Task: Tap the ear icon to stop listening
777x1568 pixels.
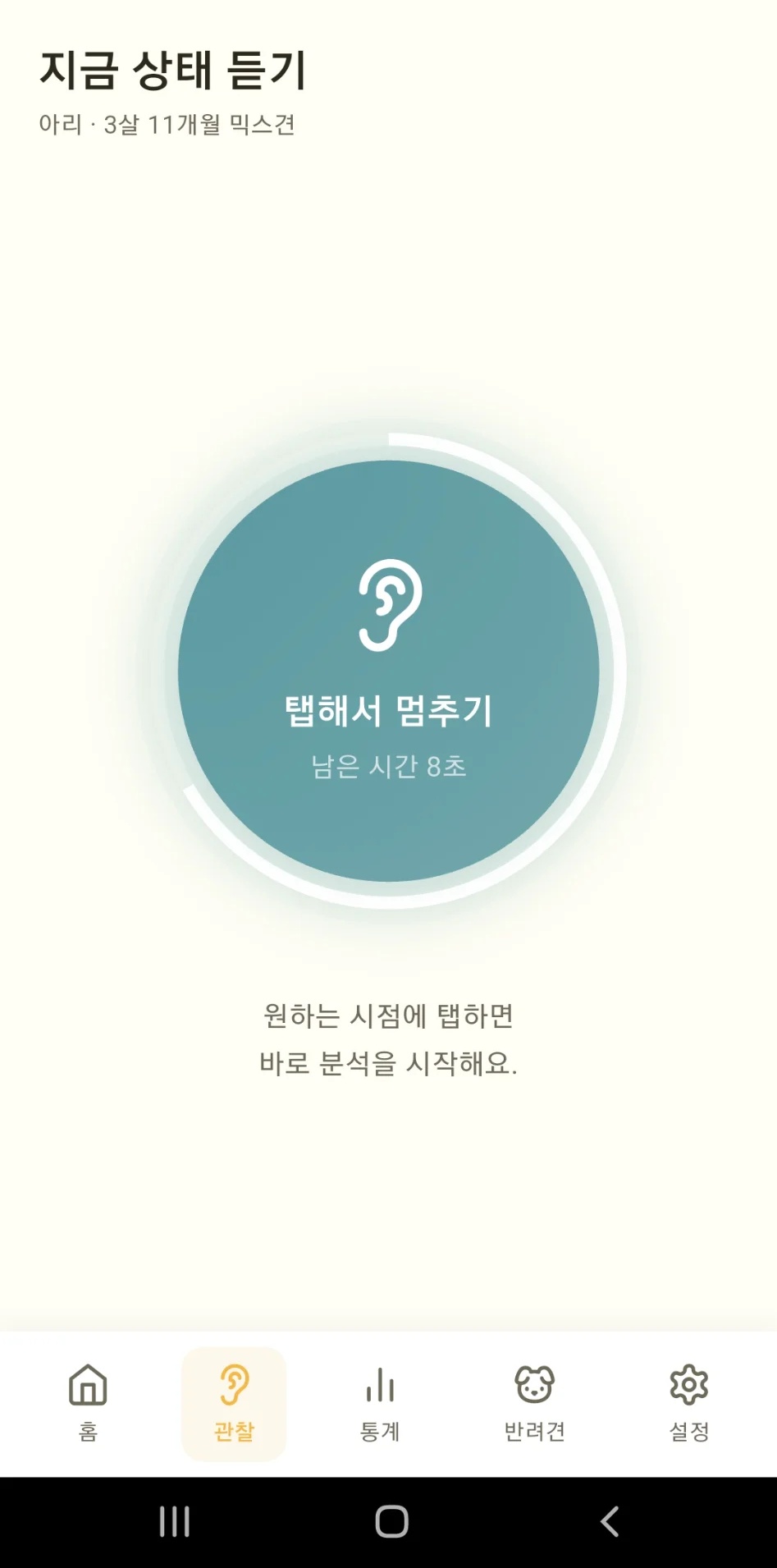Action: point(387,600)
